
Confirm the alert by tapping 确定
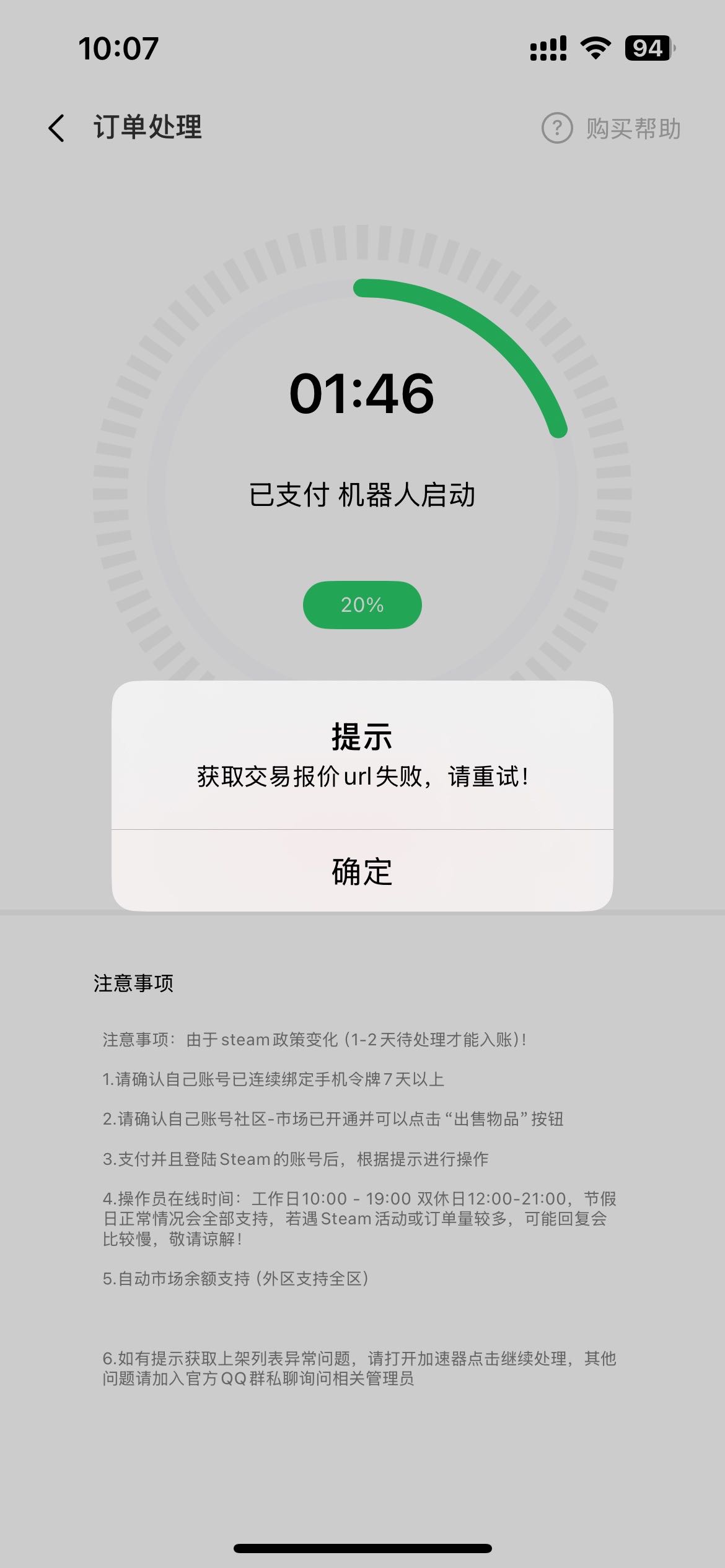[x=362, y=871]
